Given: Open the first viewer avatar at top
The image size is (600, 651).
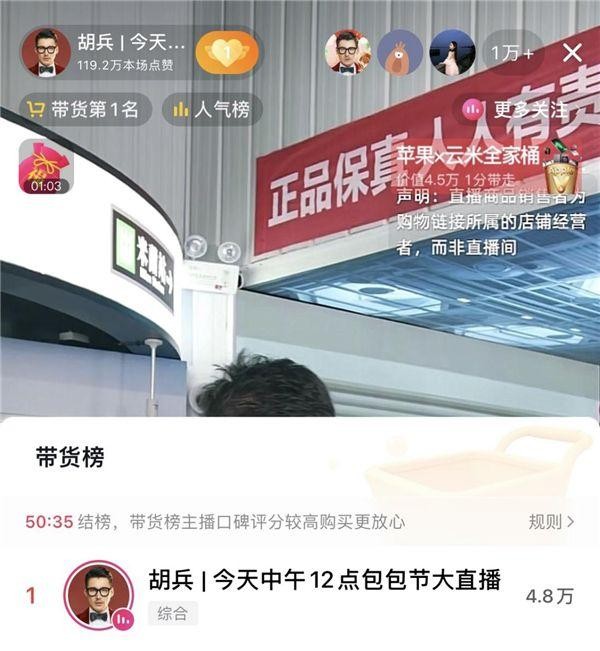Looking at the screenshot, I should pyautogui.click(x=348, y=52).
